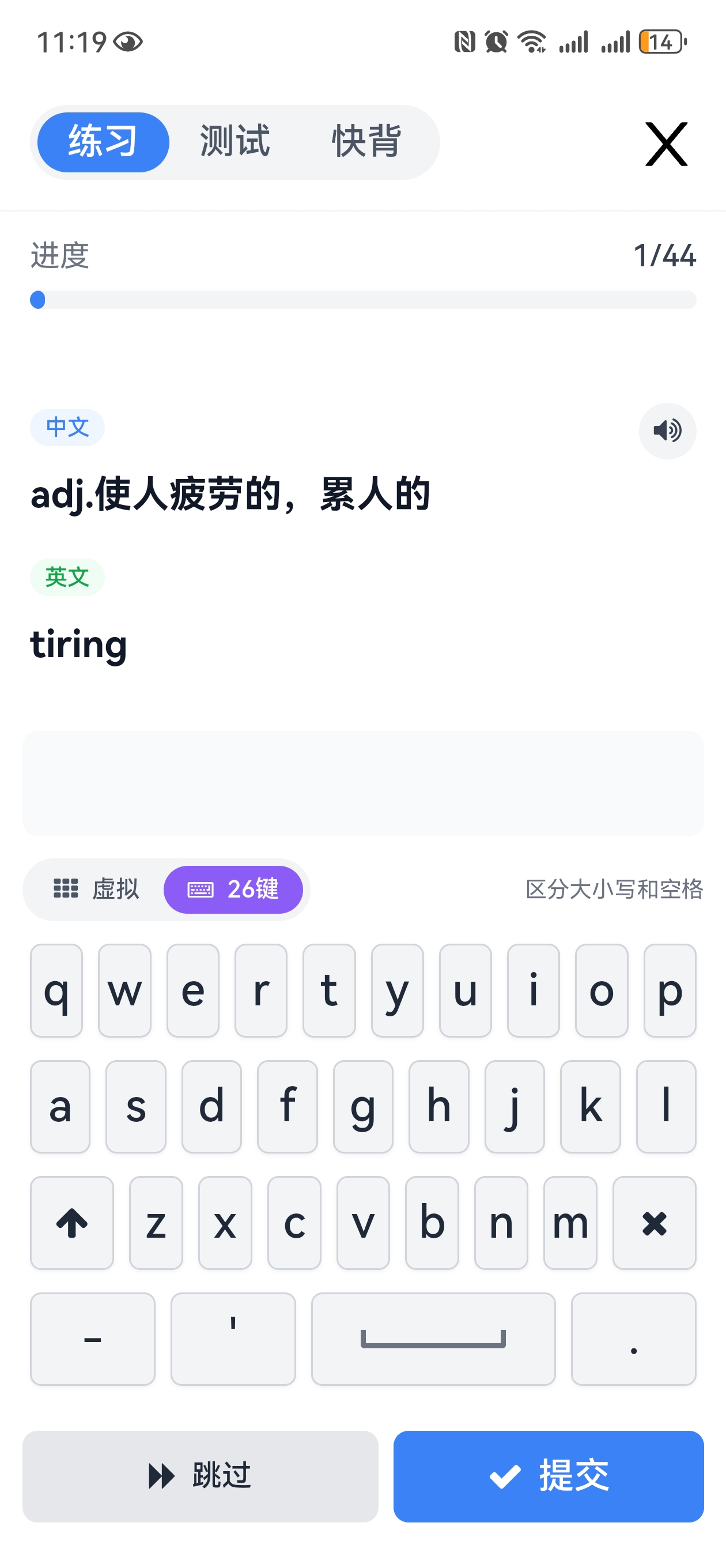Submit the answer with 提交
Image resolution: width=726 pixels, height=1568 pixels.
point(549,1476)
